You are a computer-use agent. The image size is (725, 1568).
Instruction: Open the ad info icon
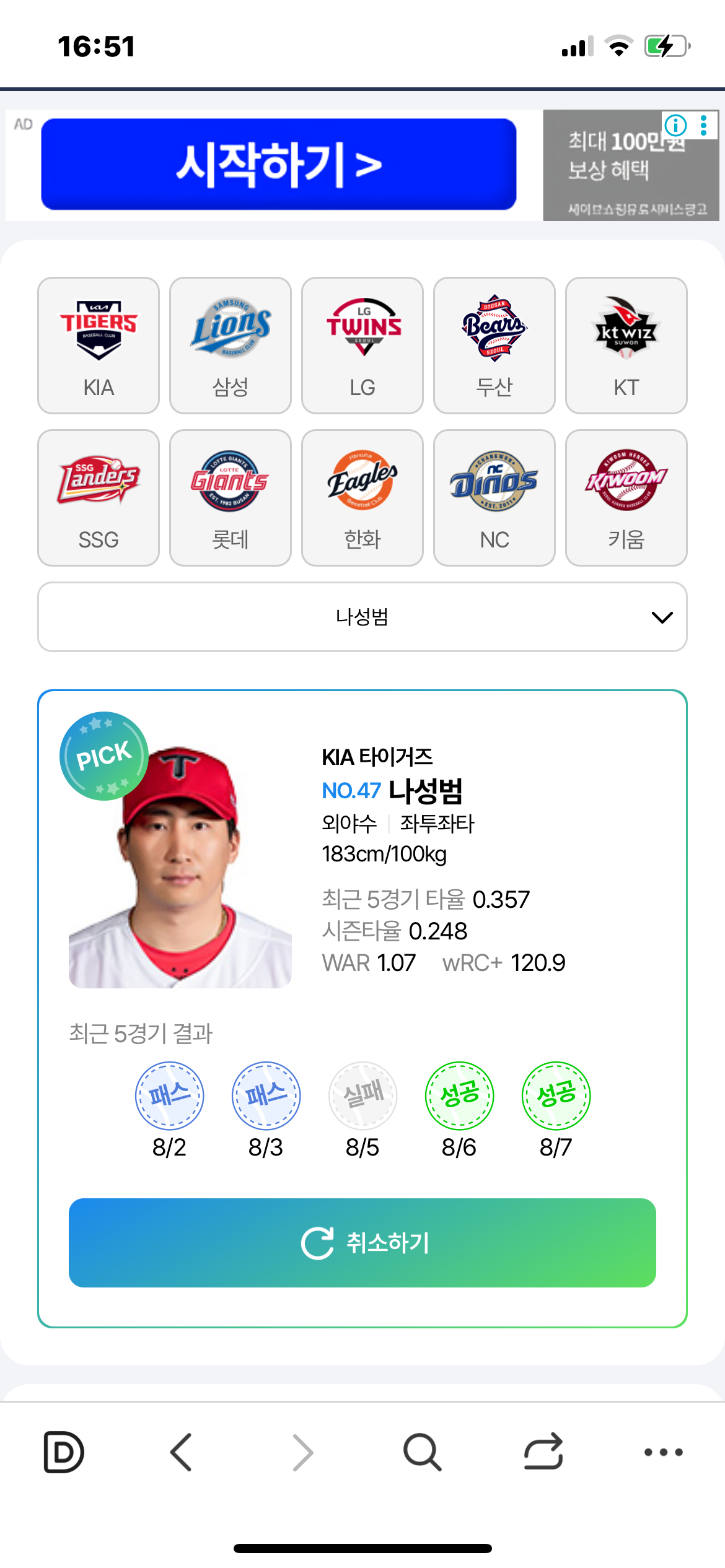tap(675, 125)
